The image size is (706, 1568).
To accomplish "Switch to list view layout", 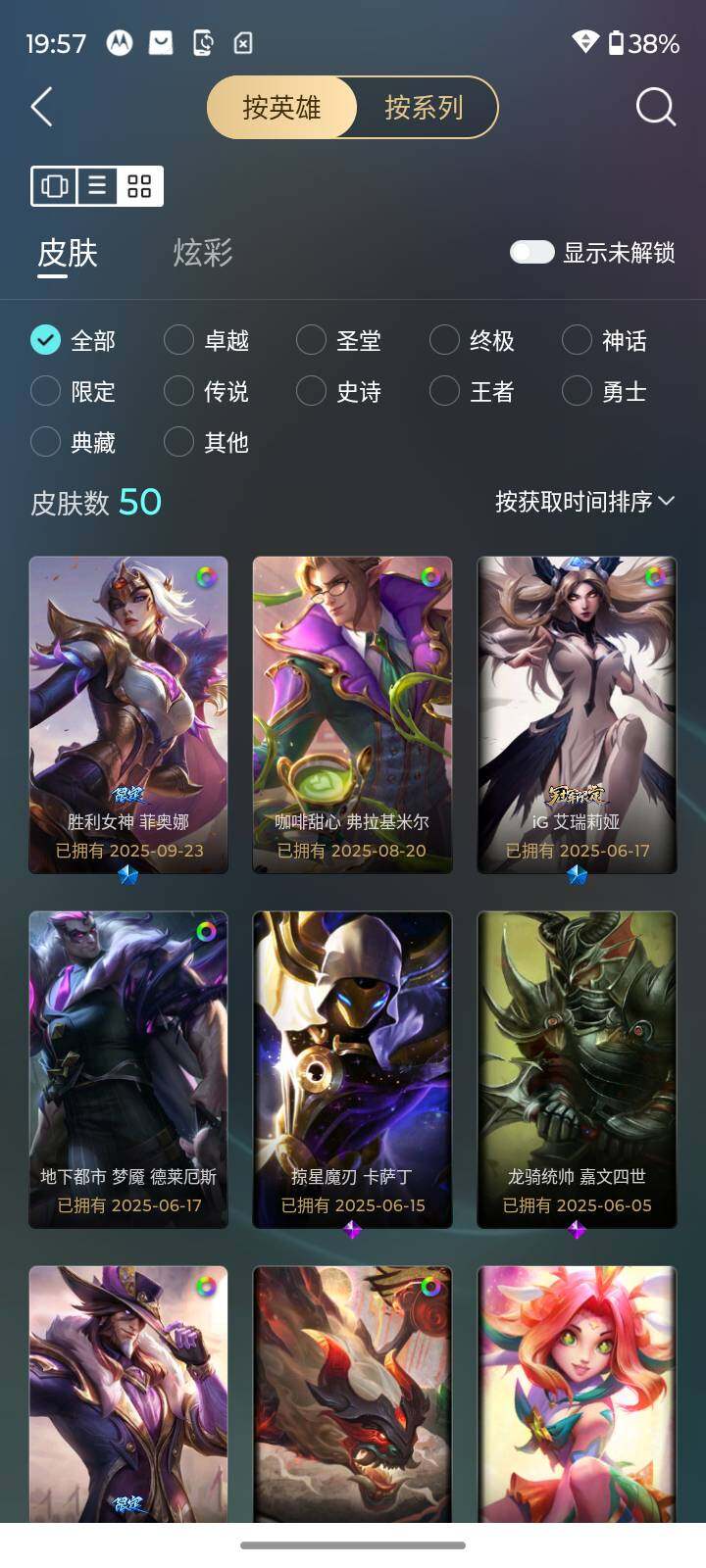I will click(97, 185).
